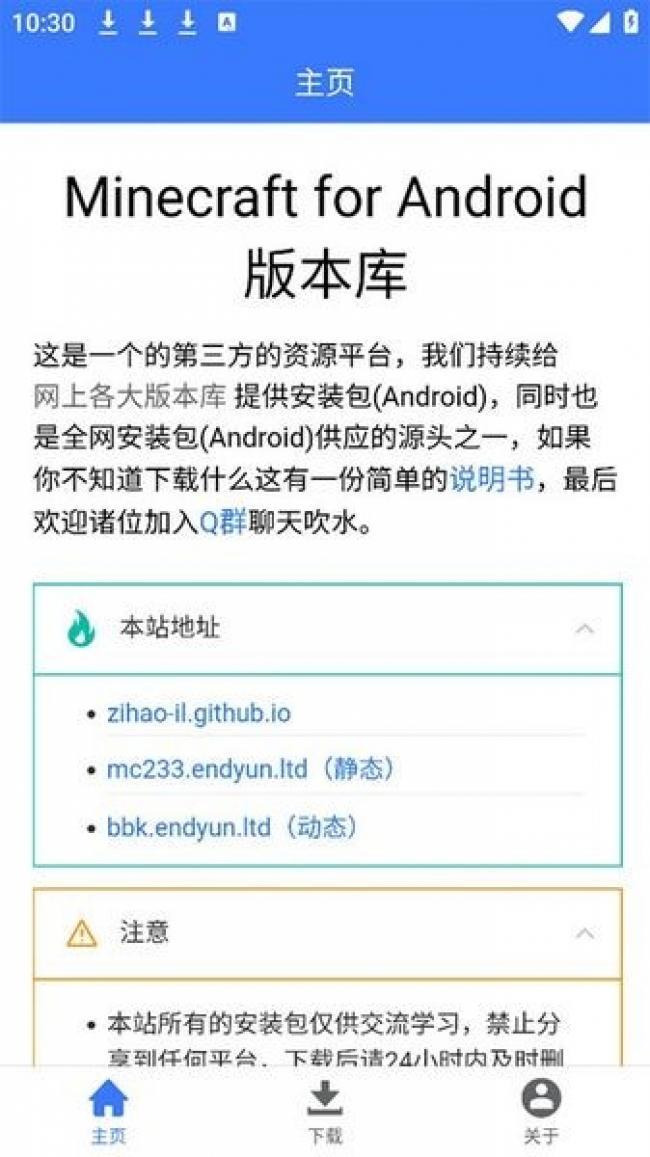
Task: Switch to the 下载 tab
Action: (x=324, y=1110)
